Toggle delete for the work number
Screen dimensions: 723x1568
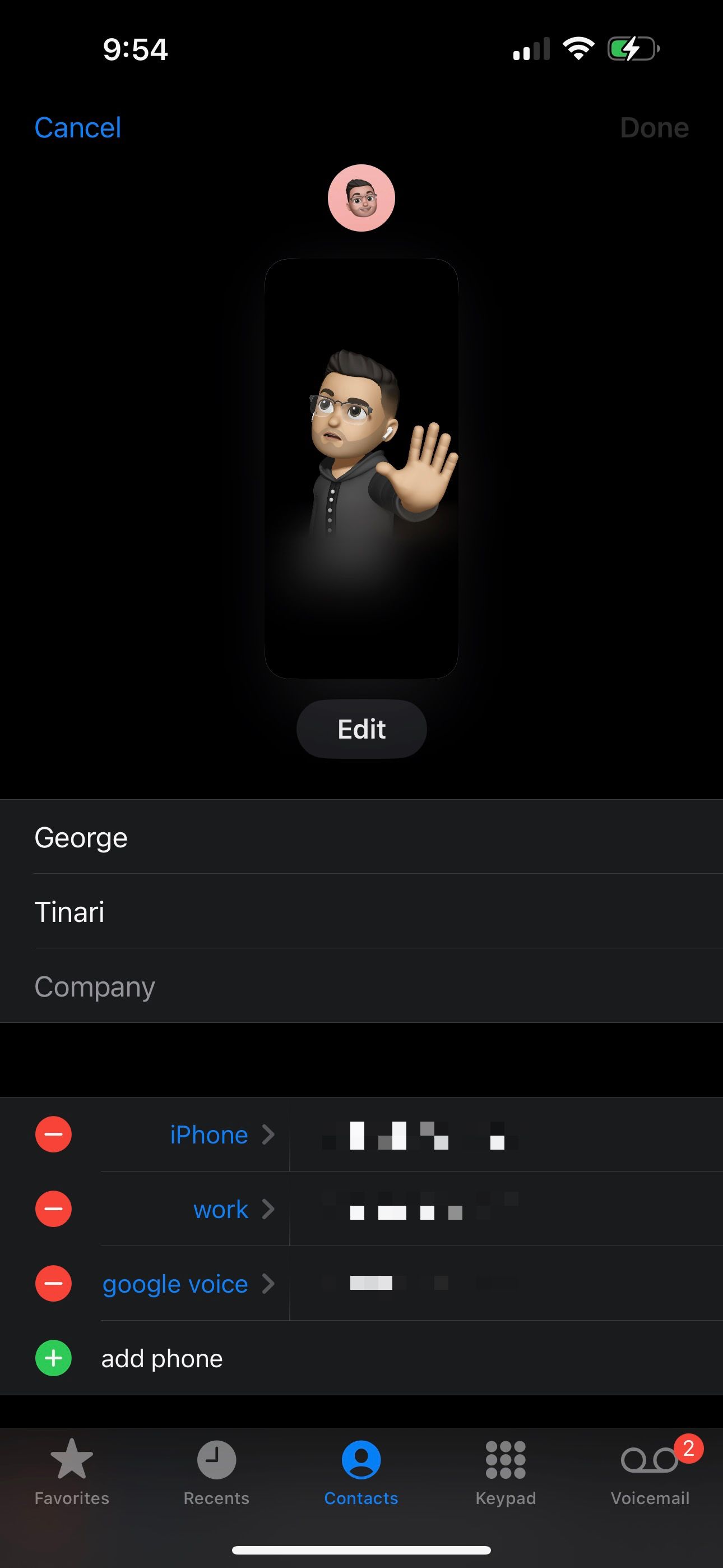pyautogui.click(x=53, y=1210)
